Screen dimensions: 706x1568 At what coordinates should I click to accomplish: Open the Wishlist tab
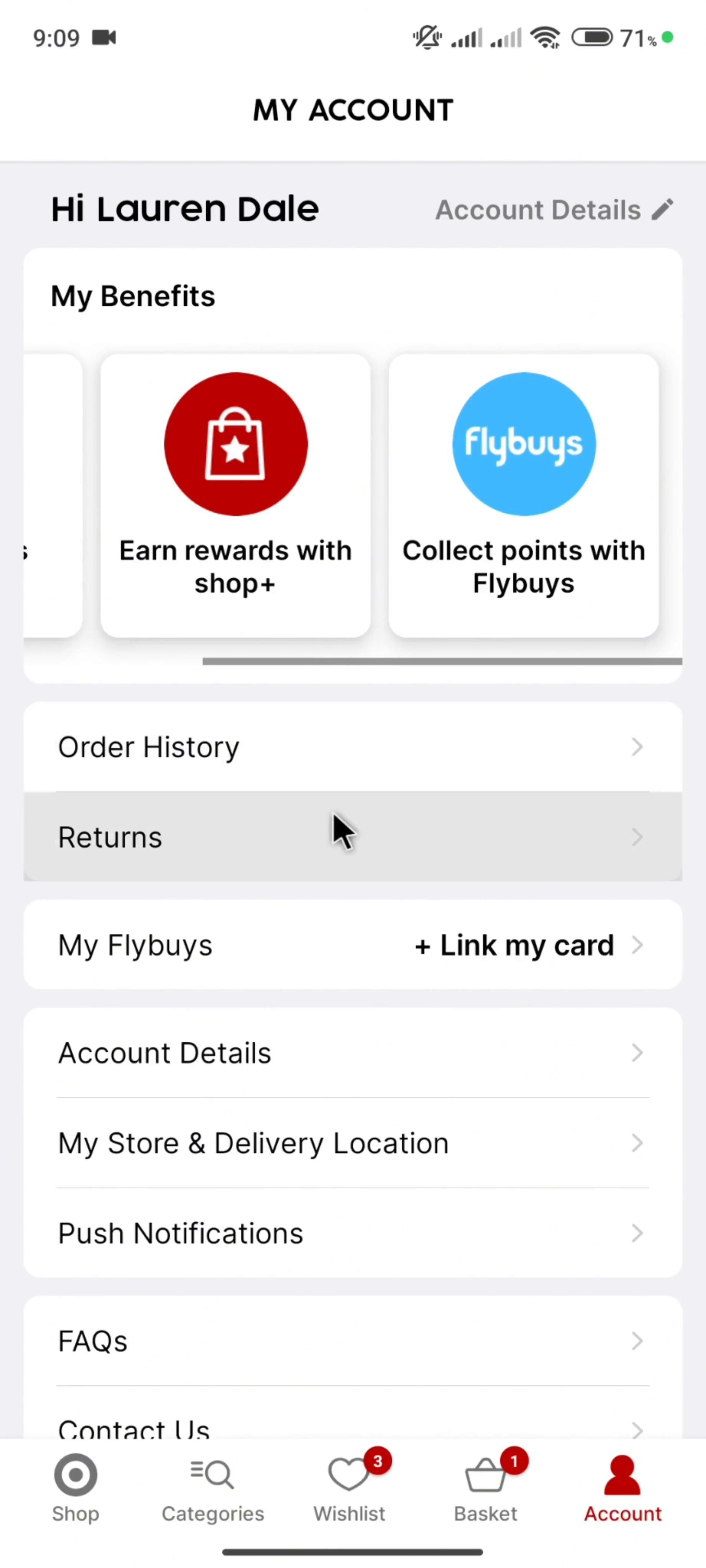coord(349,1488)
